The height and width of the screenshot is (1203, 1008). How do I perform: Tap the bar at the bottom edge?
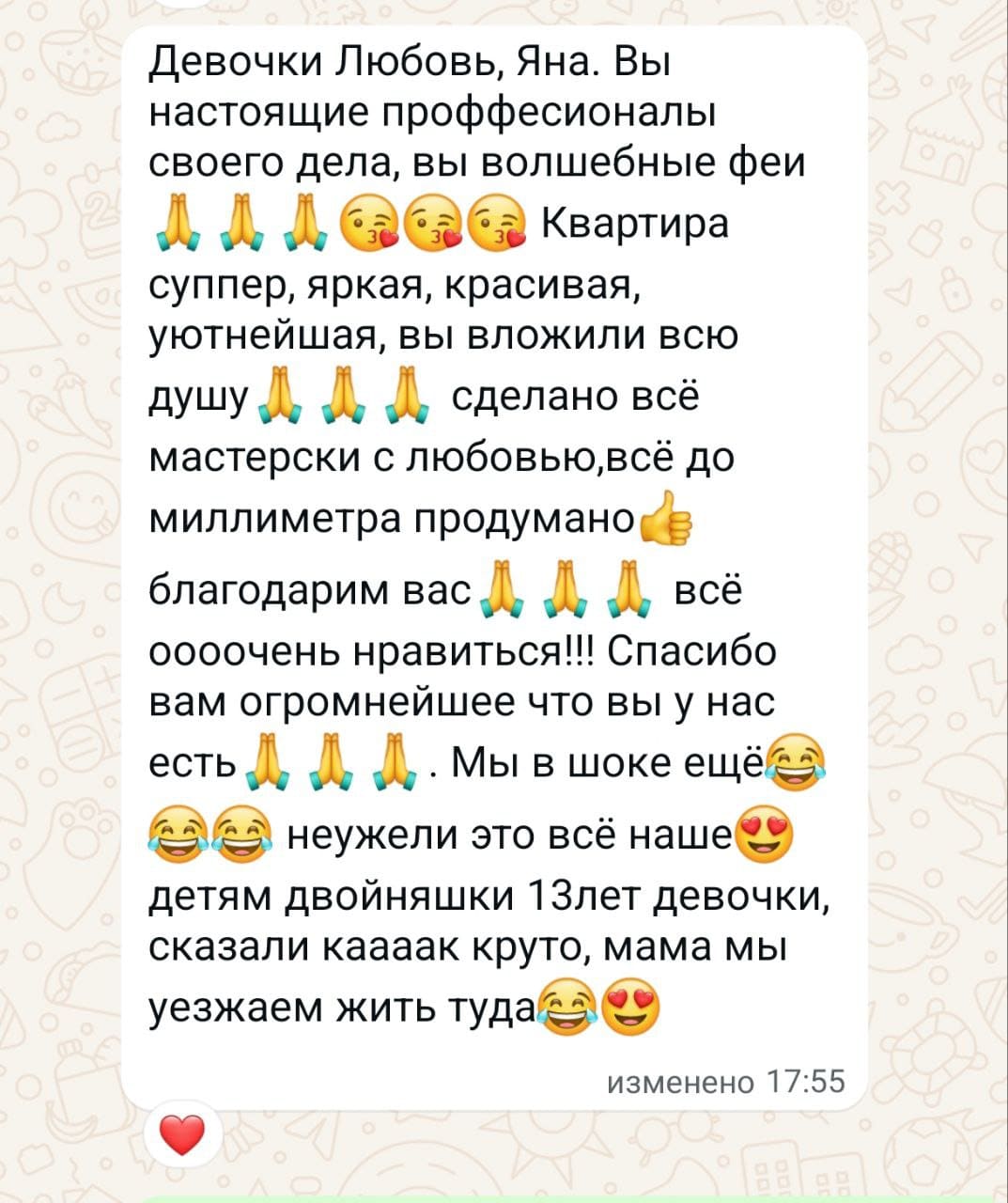coord(504,1195)
